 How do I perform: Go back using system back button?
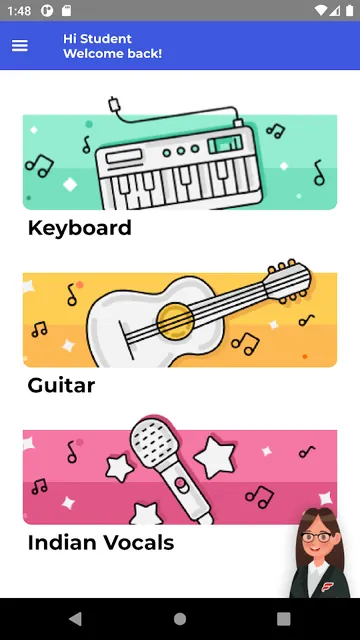click(x=76, y=619)
